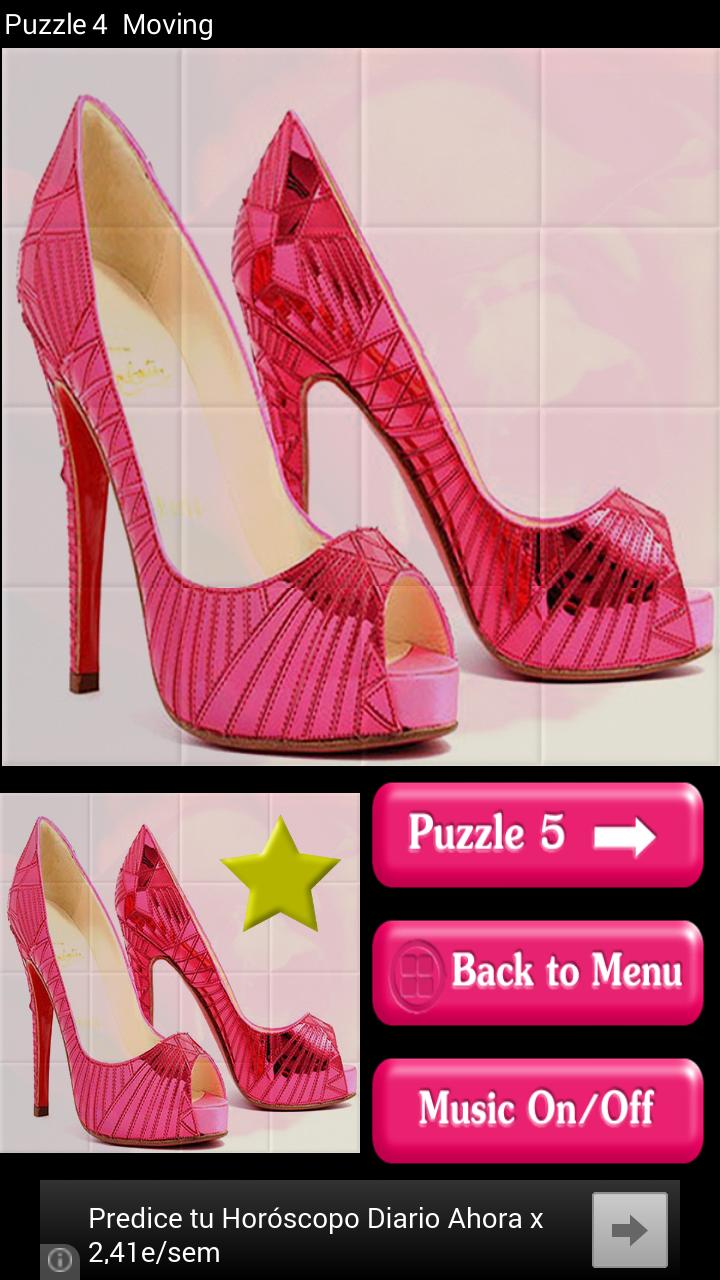The image size is (720, 1280).
Task: Open the horoscope ad arrow button
Action: click(x=629, y=1230)
